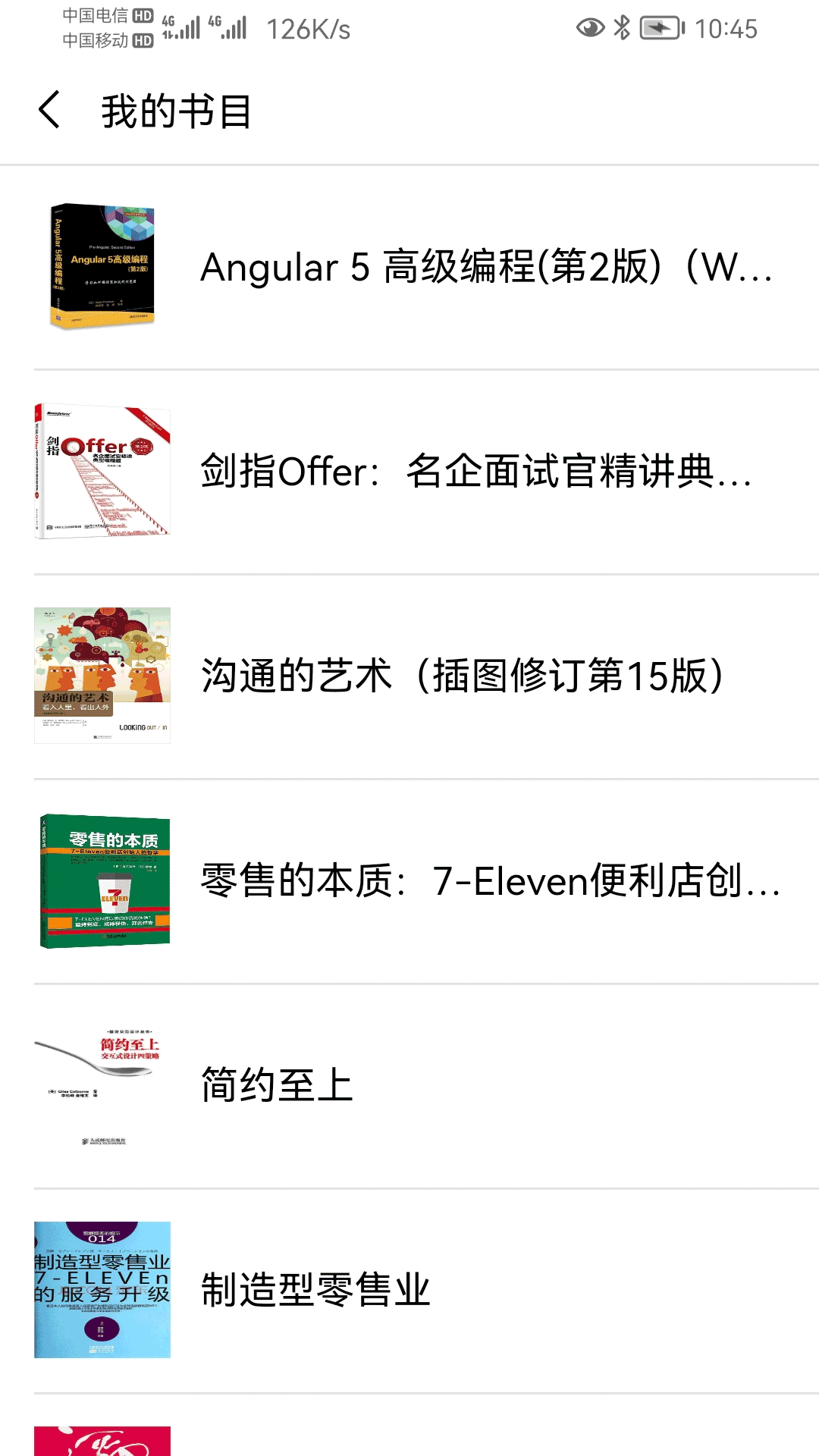The height and width of the screenshot is (1456, 819).
Task: Tap the 剑指Offer cover thumbnail
Action: tap(104, 470)
